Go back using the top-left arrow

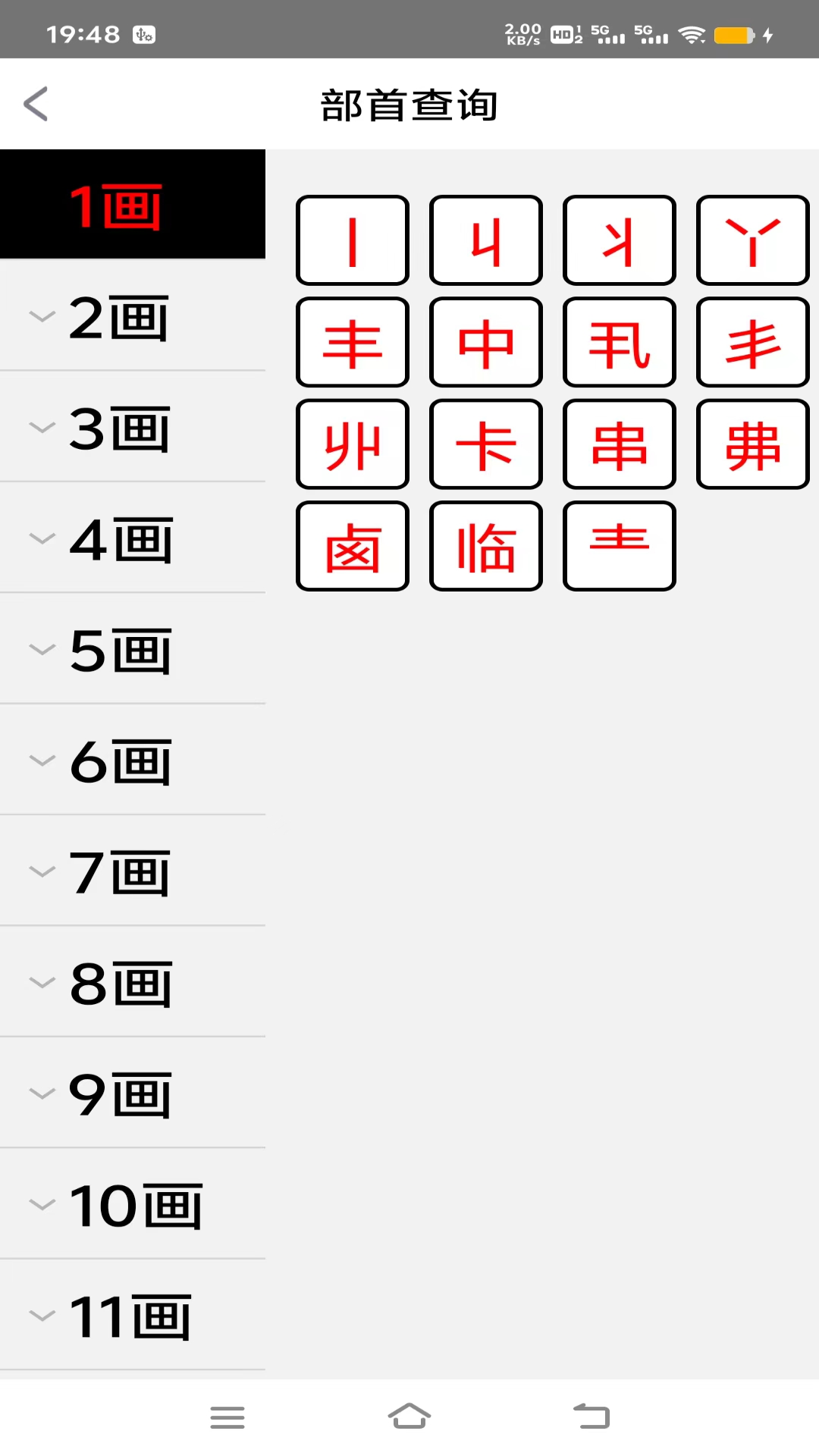pyautogui.click(x=36, y=104)
